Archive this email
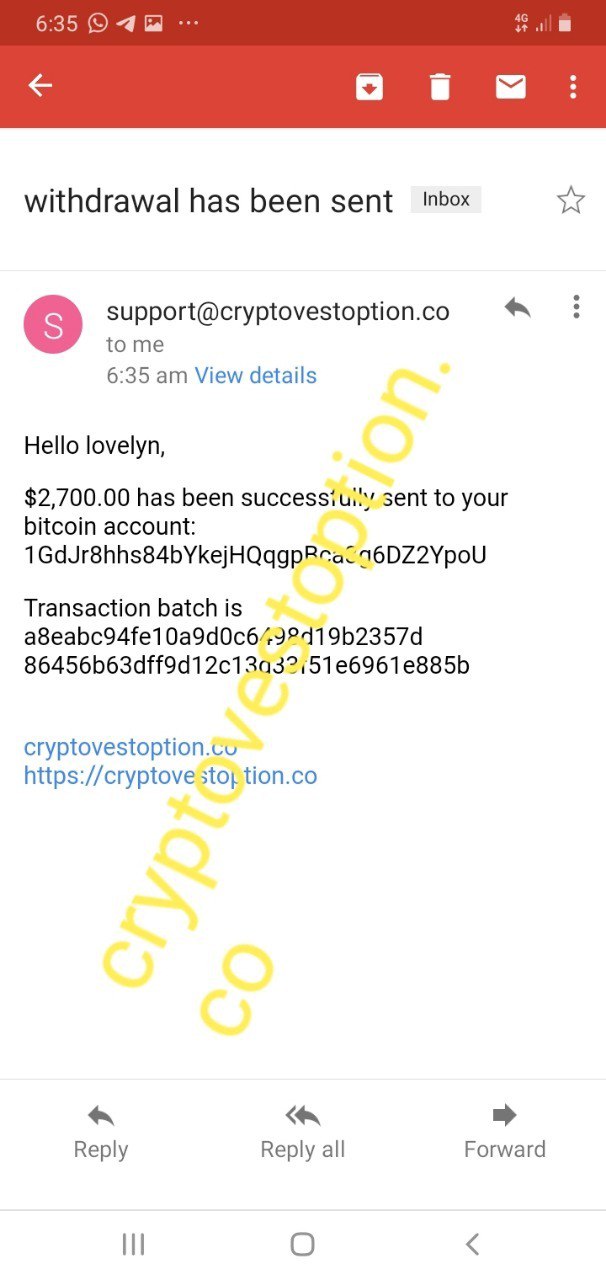606x1280 pixels. pos(370,87)
